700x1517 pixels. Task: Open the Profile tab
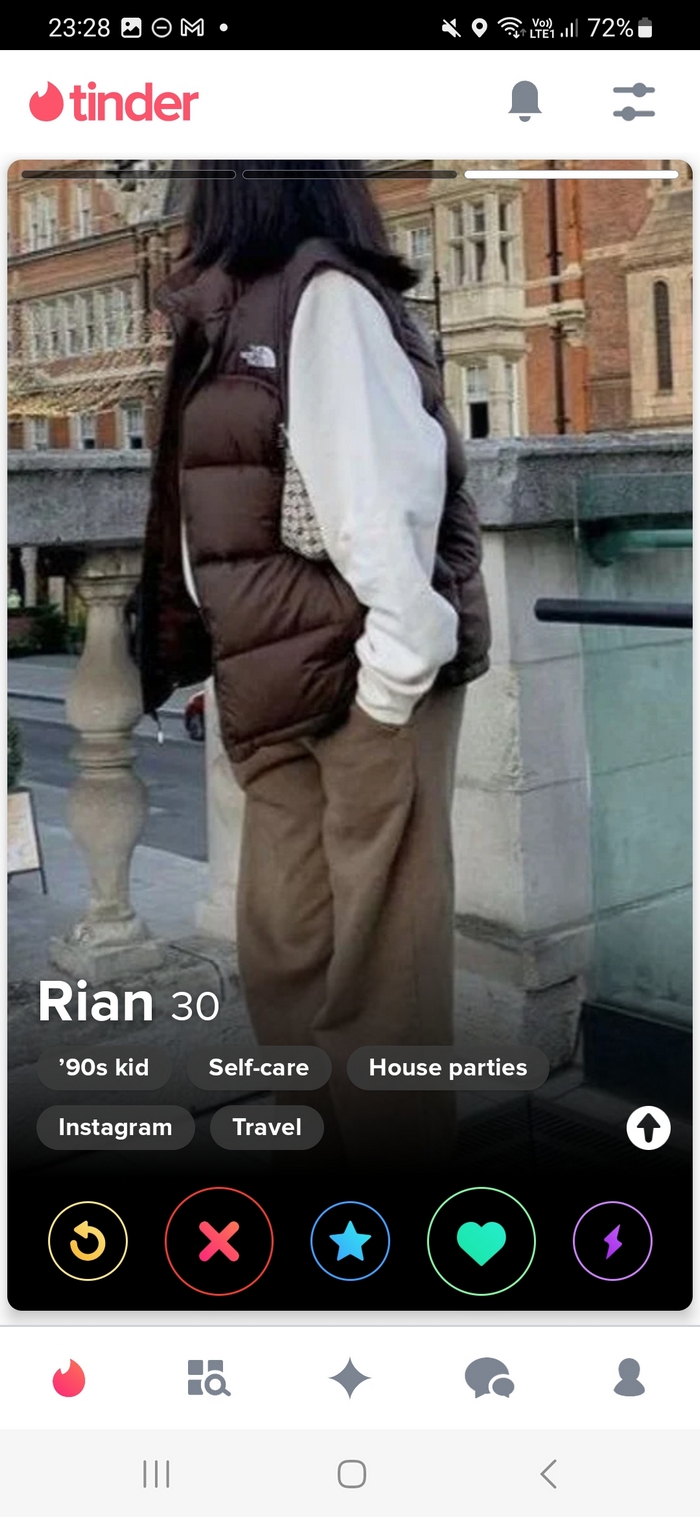629,1378
